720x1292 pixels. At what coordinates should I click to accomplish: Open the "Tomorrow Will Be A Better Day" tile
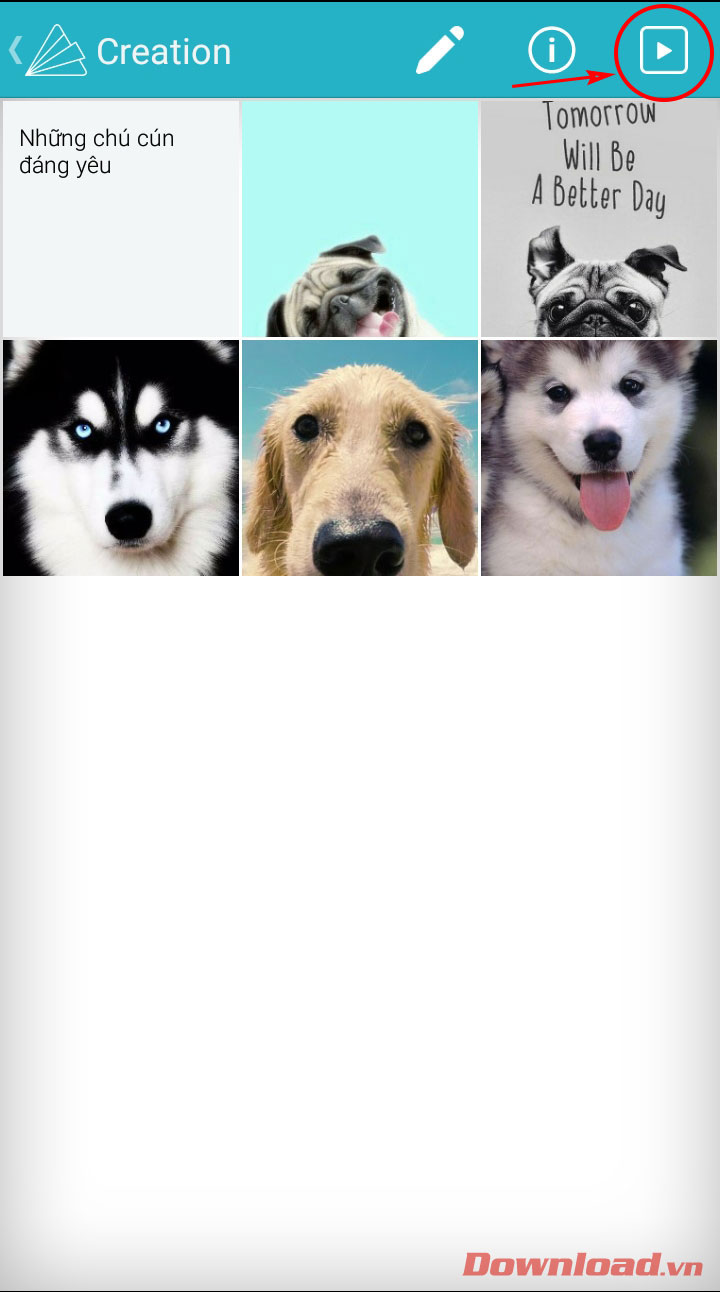[599, 218]
